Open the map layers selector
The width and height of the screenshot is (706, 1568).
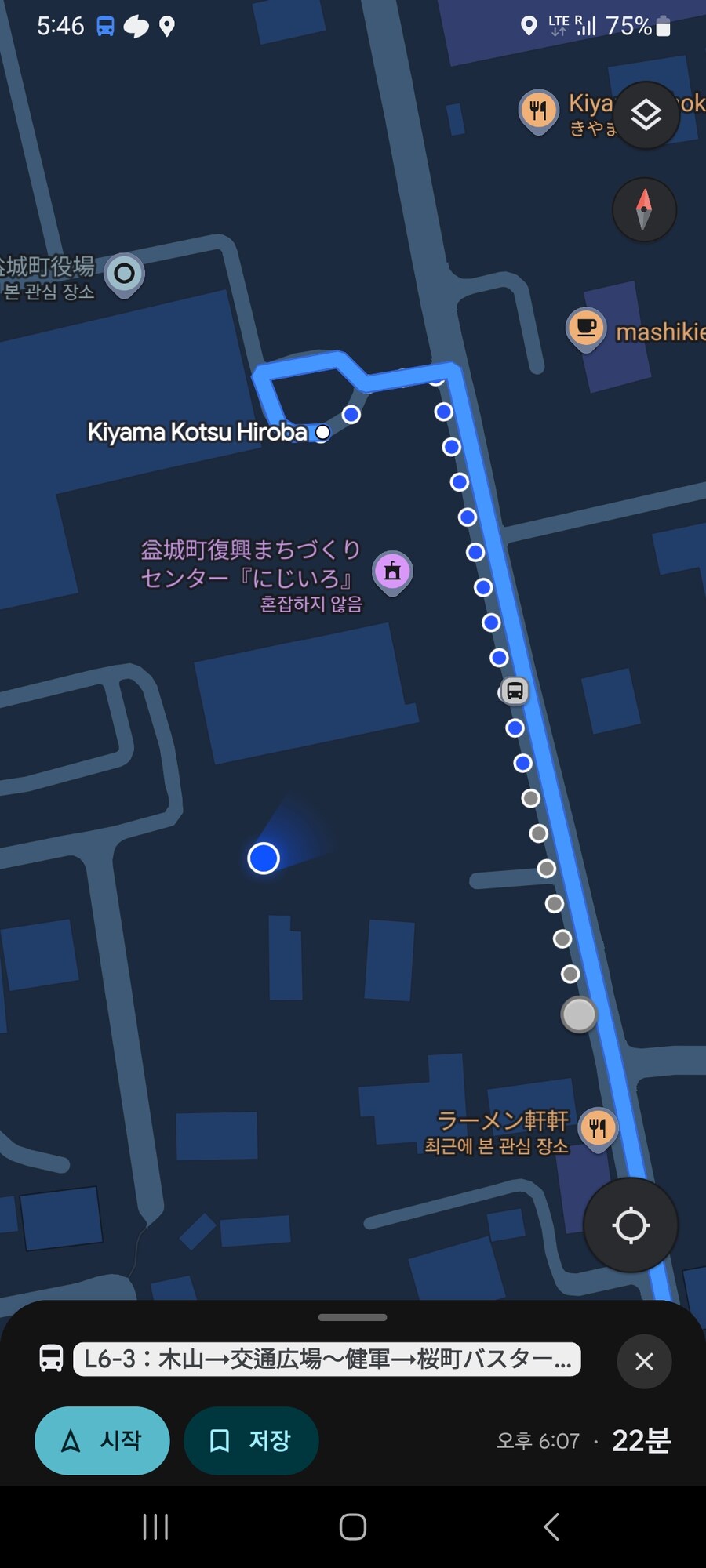coord(646,115)
